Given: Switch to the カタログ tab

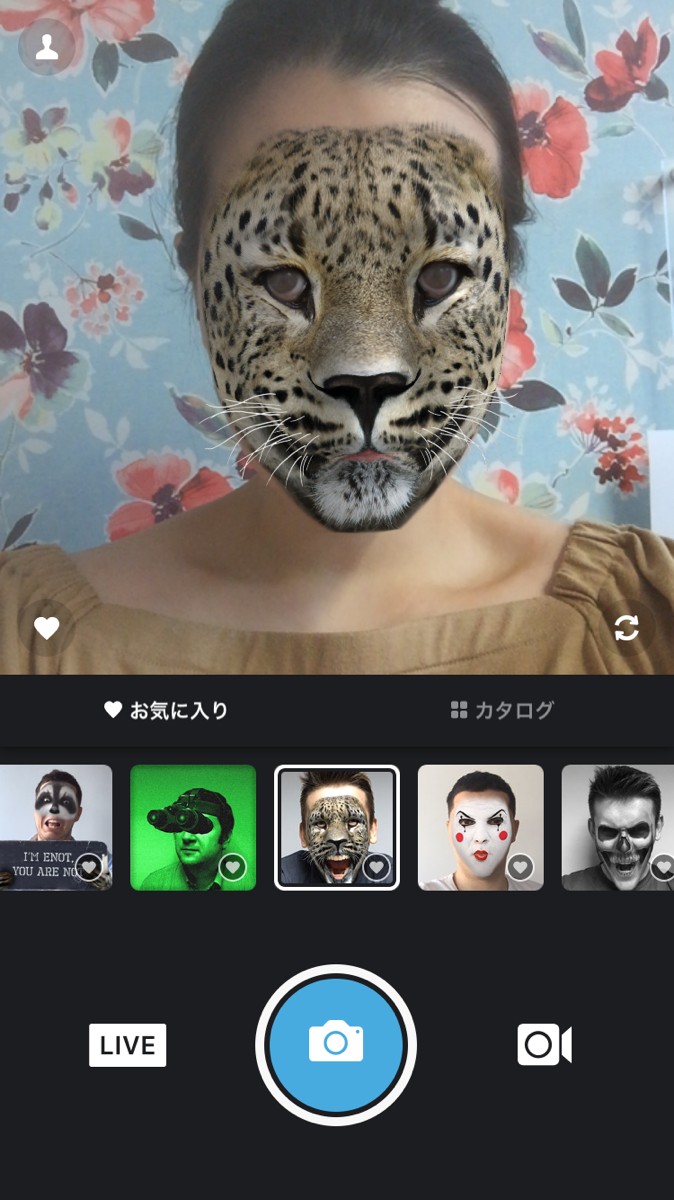Looking at the screenshot, I should (502, 711).
